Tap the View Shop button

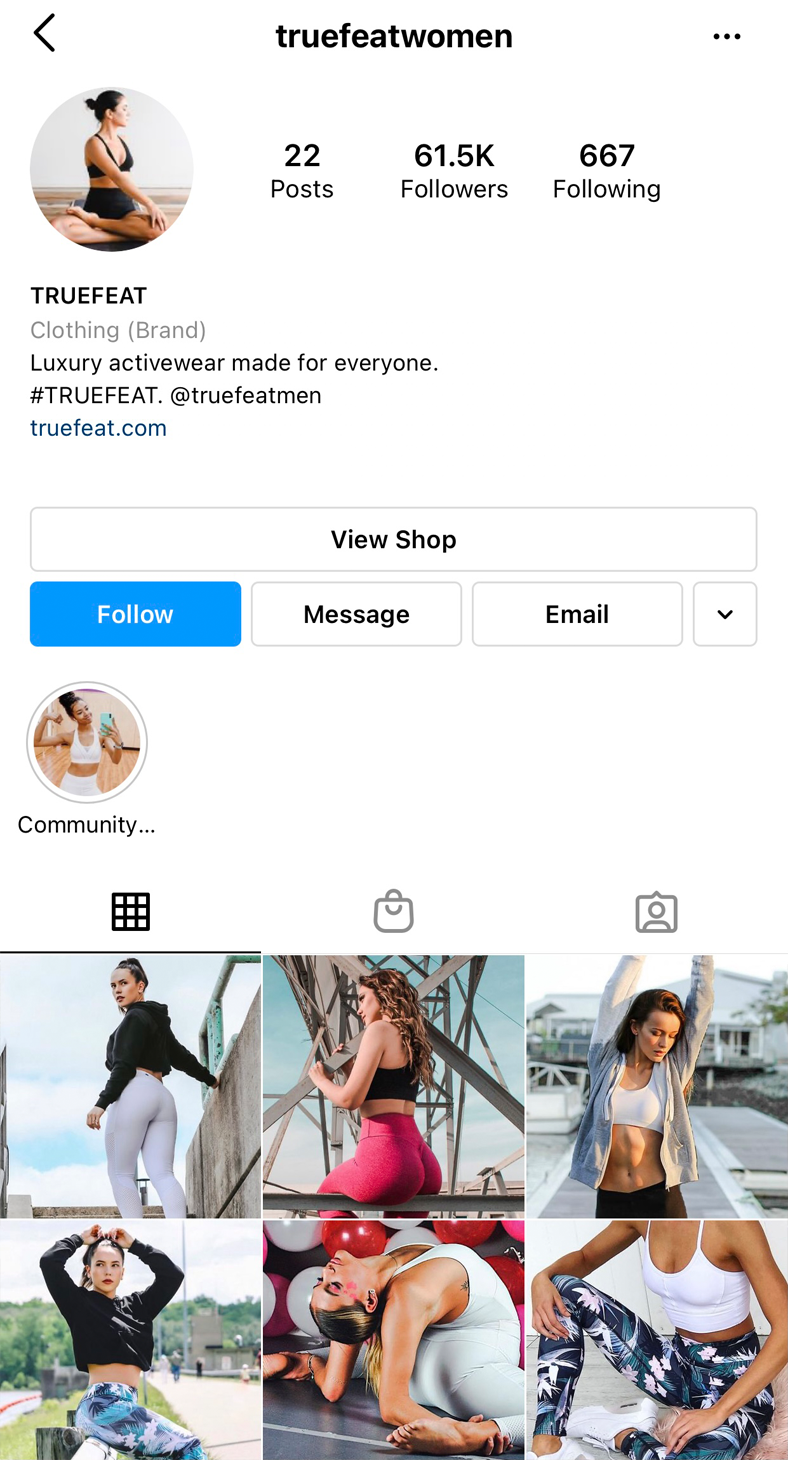point(393,539)
